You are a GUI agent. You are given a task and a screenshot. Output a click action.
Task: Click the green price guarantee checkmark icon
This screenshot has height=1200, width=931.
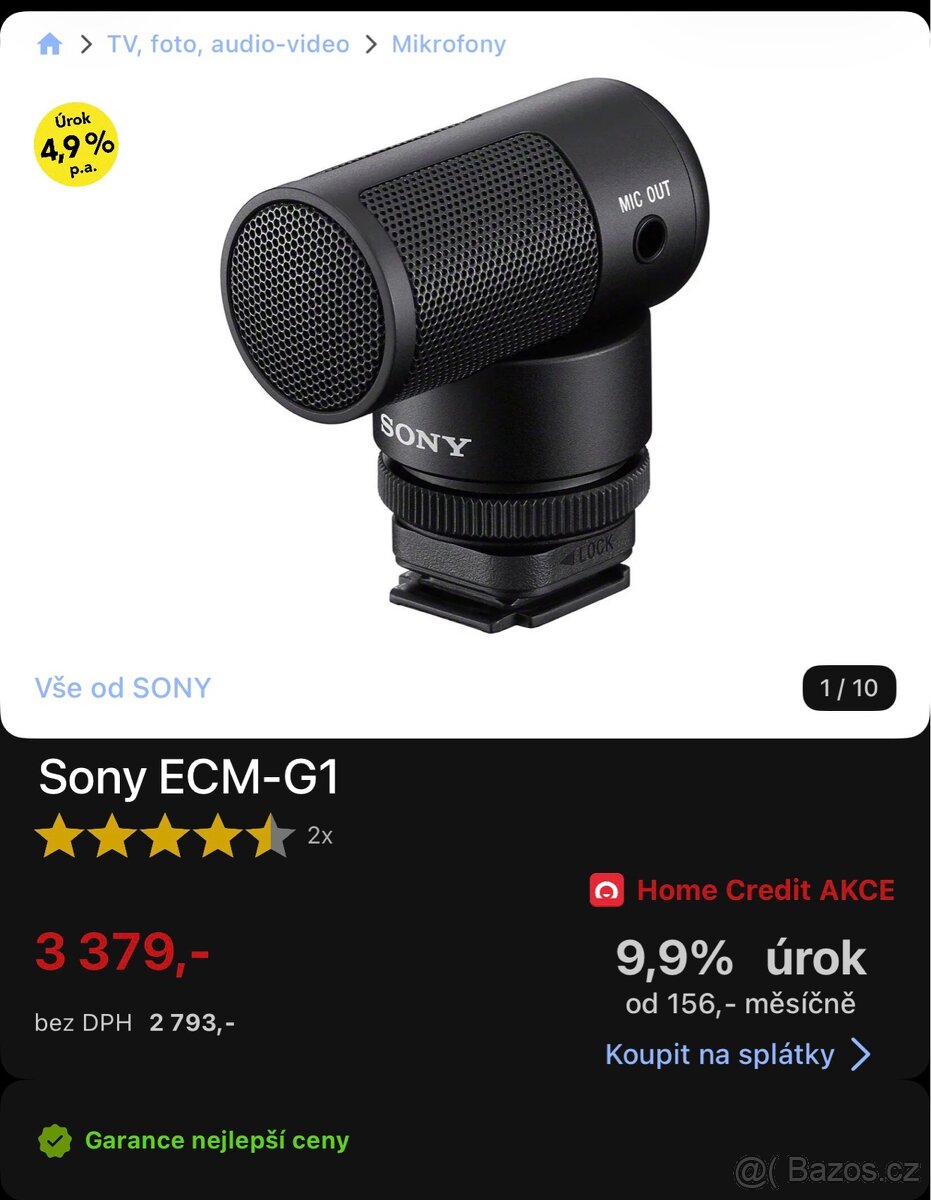tap(55, 1140)
